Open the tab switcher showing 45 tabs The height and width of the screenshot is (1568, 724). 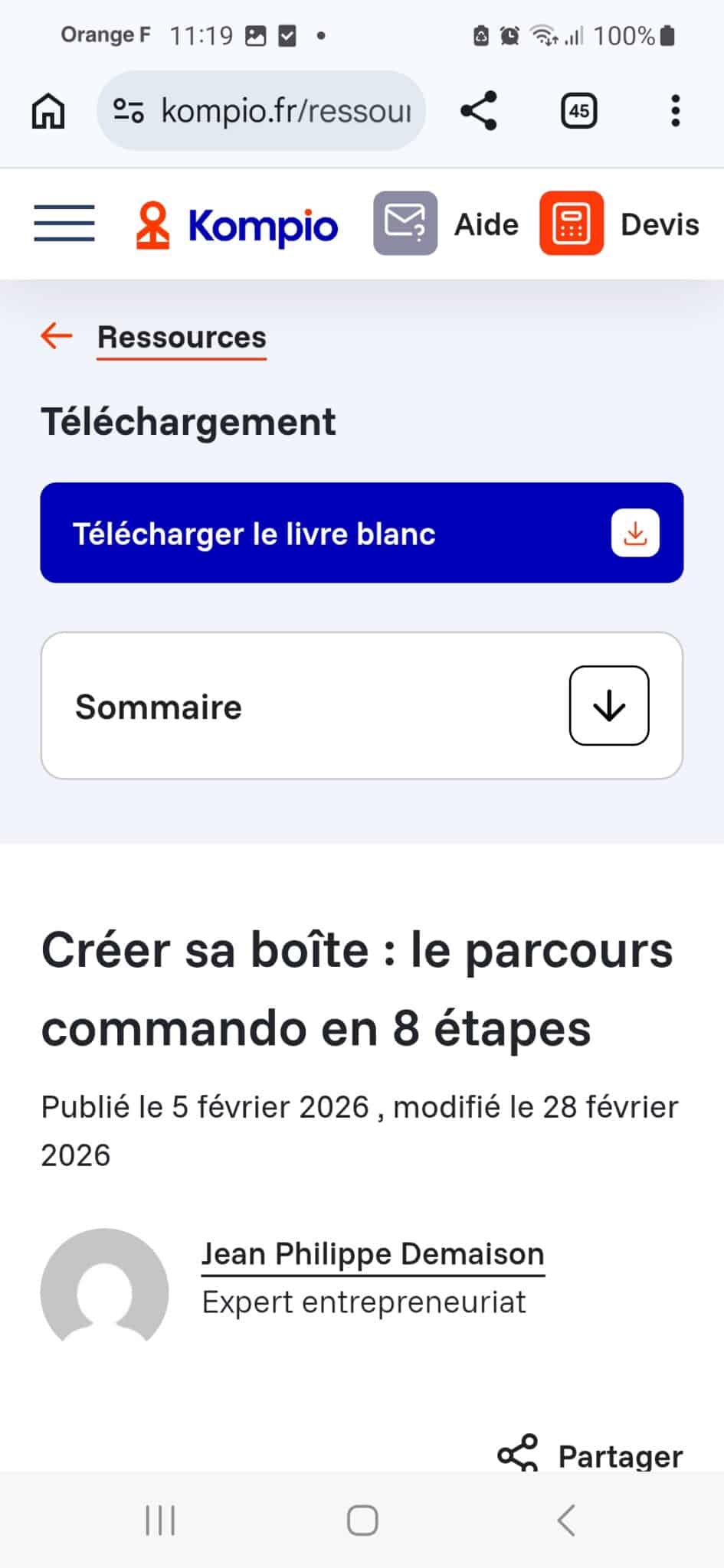coord(578,111)
